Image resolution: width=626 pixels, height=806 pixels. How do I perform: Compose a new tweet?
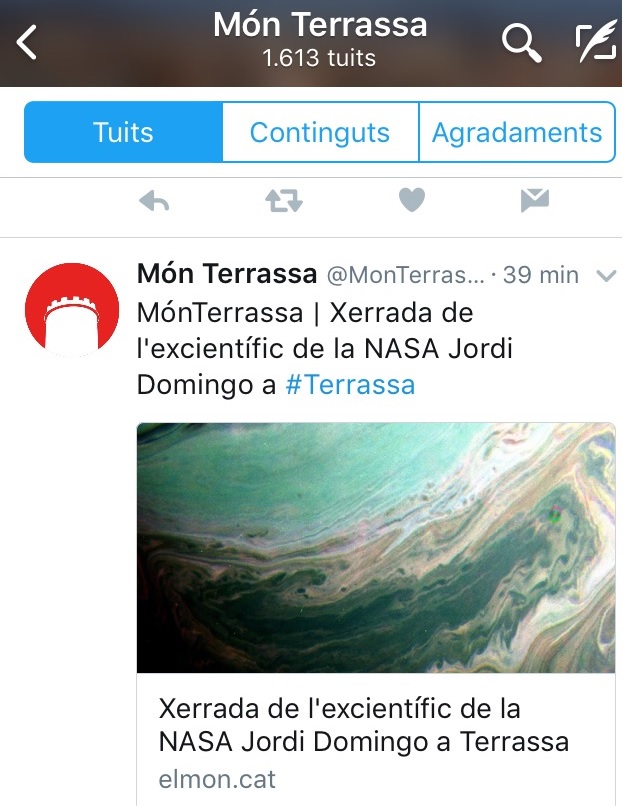[x=596, y=43]
